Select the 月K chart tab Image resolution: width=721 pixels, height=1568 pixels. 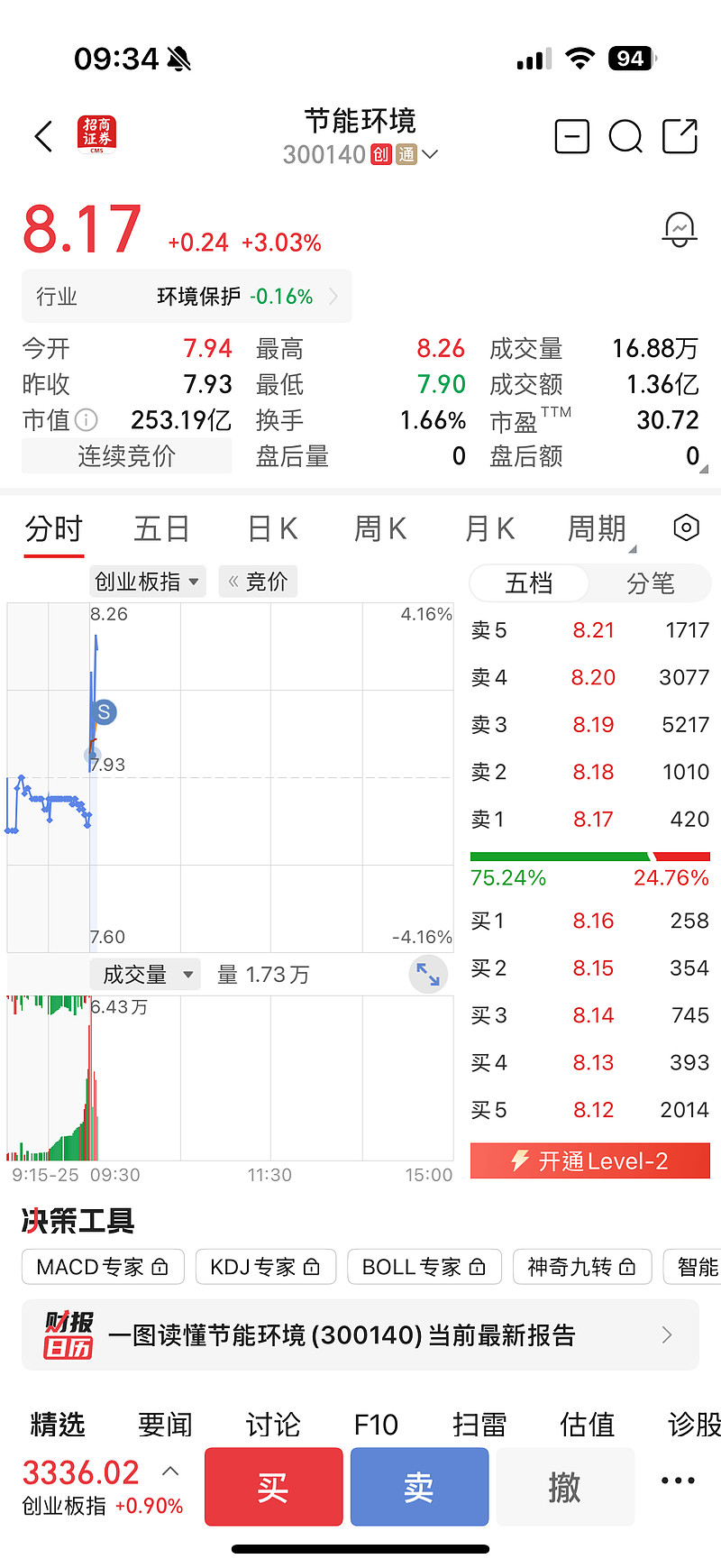[x=489, y=529]
